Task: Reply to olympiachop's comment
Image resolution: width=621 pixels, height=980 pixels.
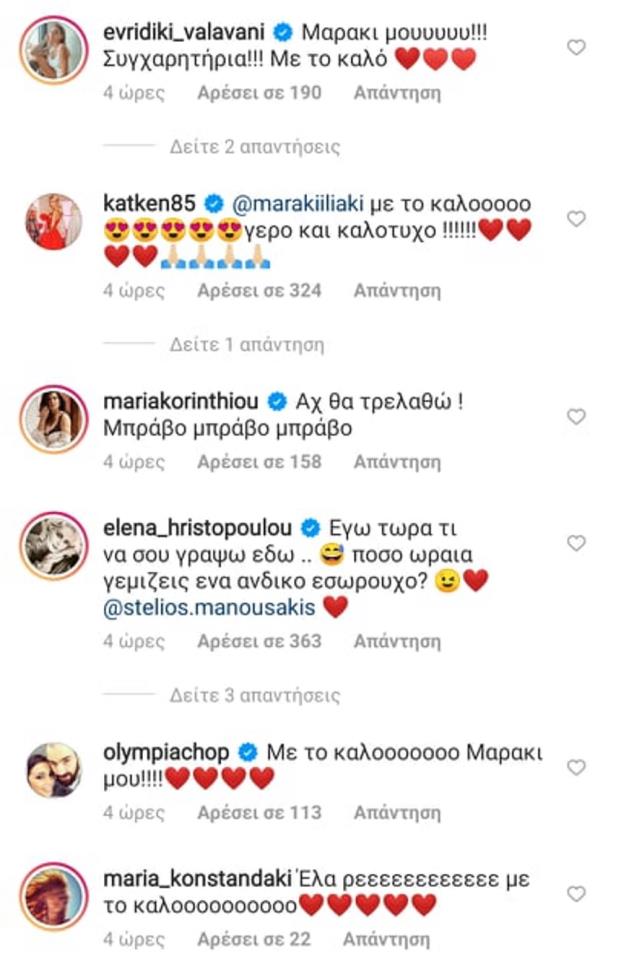Action: (397, 813)
